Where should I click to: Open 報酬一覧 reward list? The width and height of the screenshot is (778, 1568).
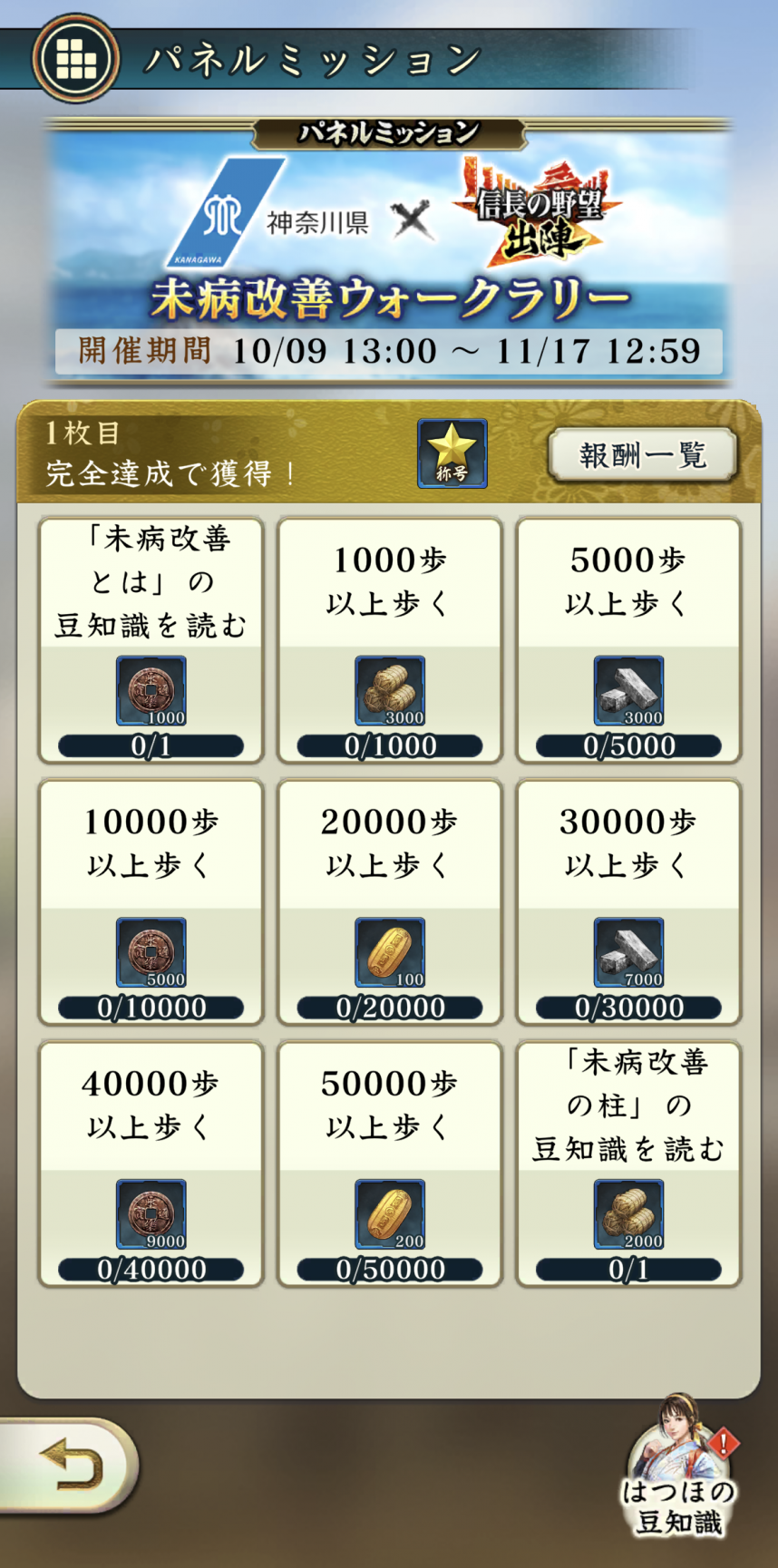point(642,455)
